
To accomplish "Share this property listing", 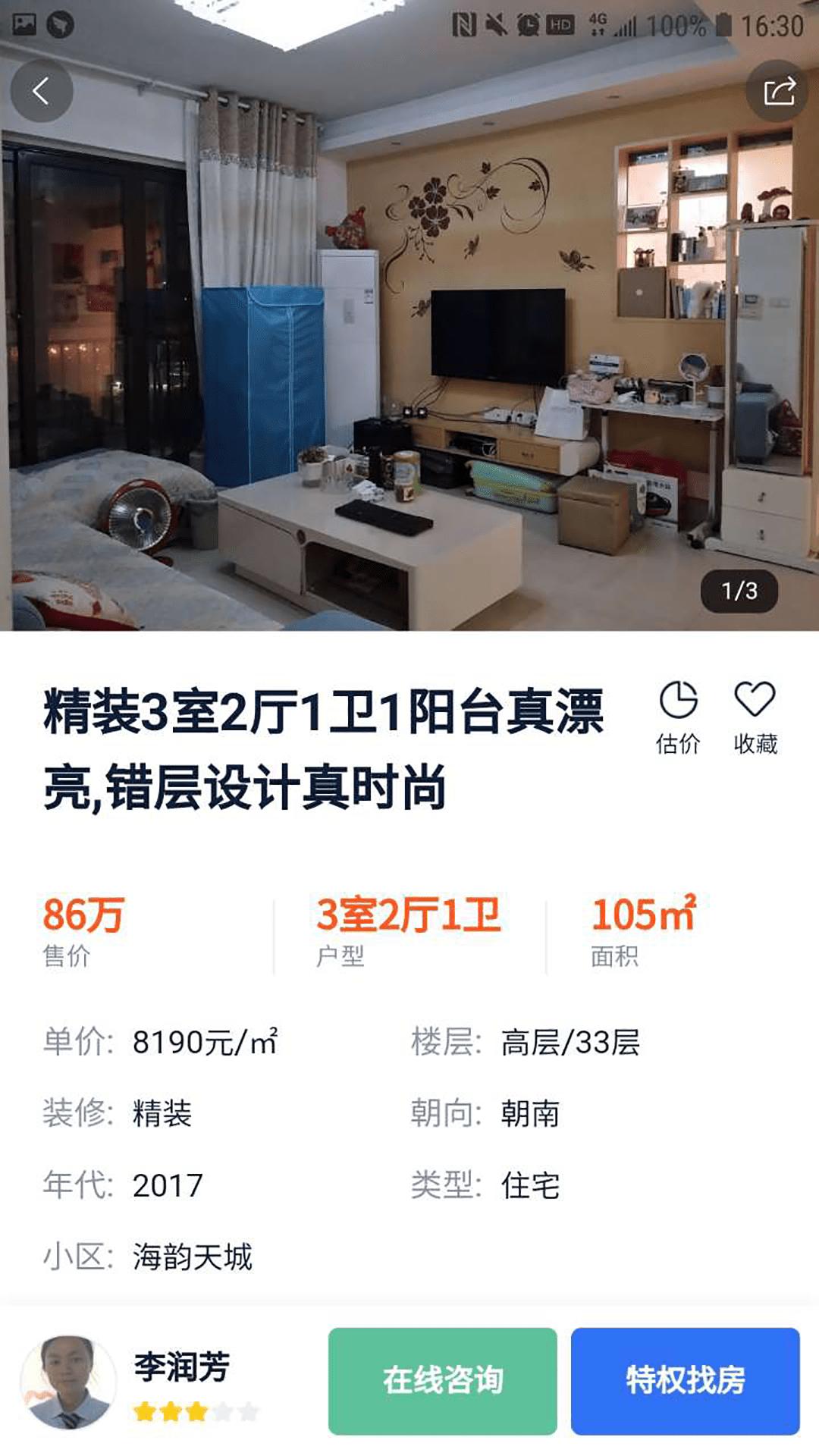I will pos(779,91).
